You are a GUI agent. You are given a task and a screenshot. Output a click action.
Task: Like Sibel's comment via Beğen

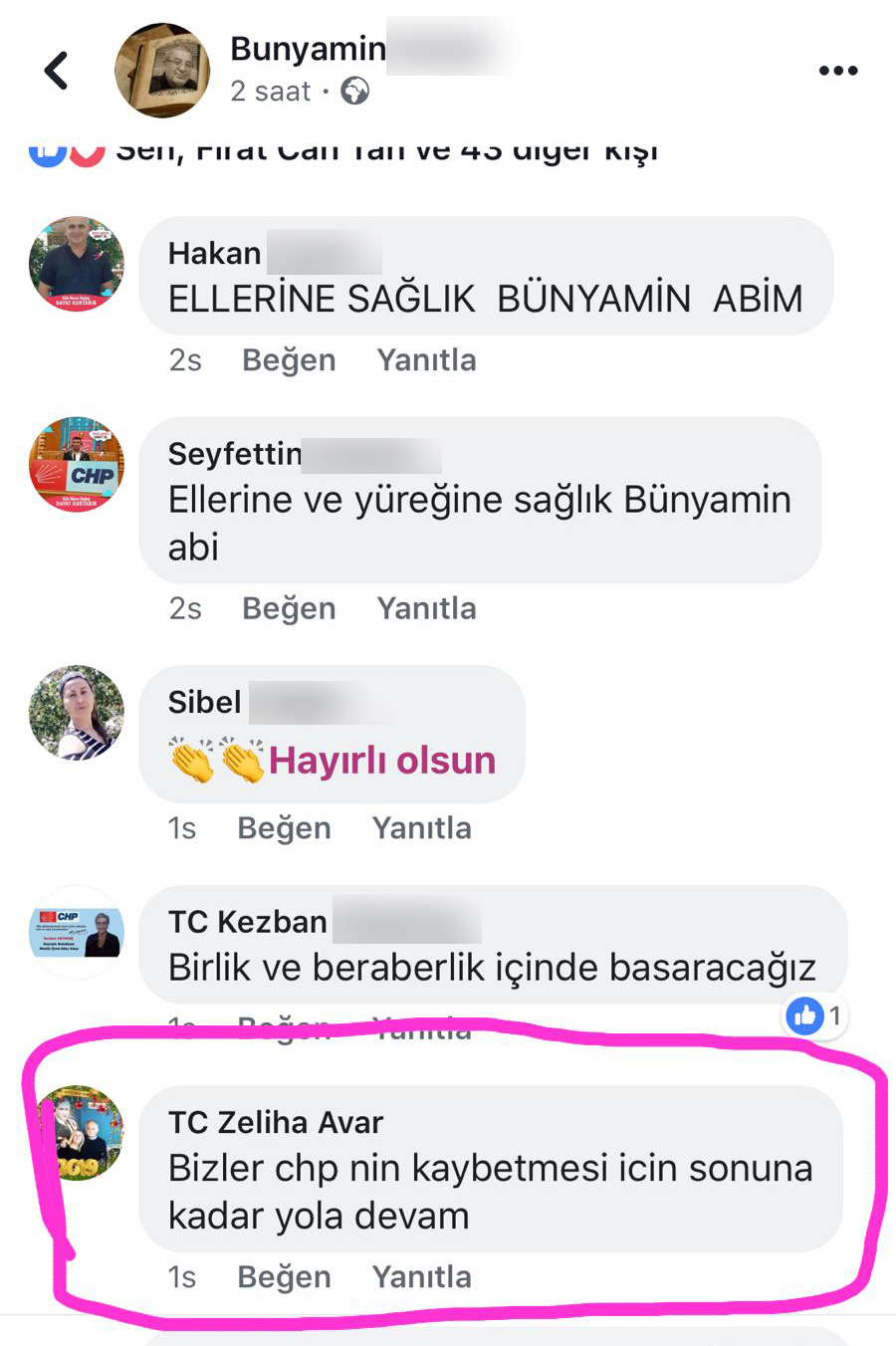(284, 827)
